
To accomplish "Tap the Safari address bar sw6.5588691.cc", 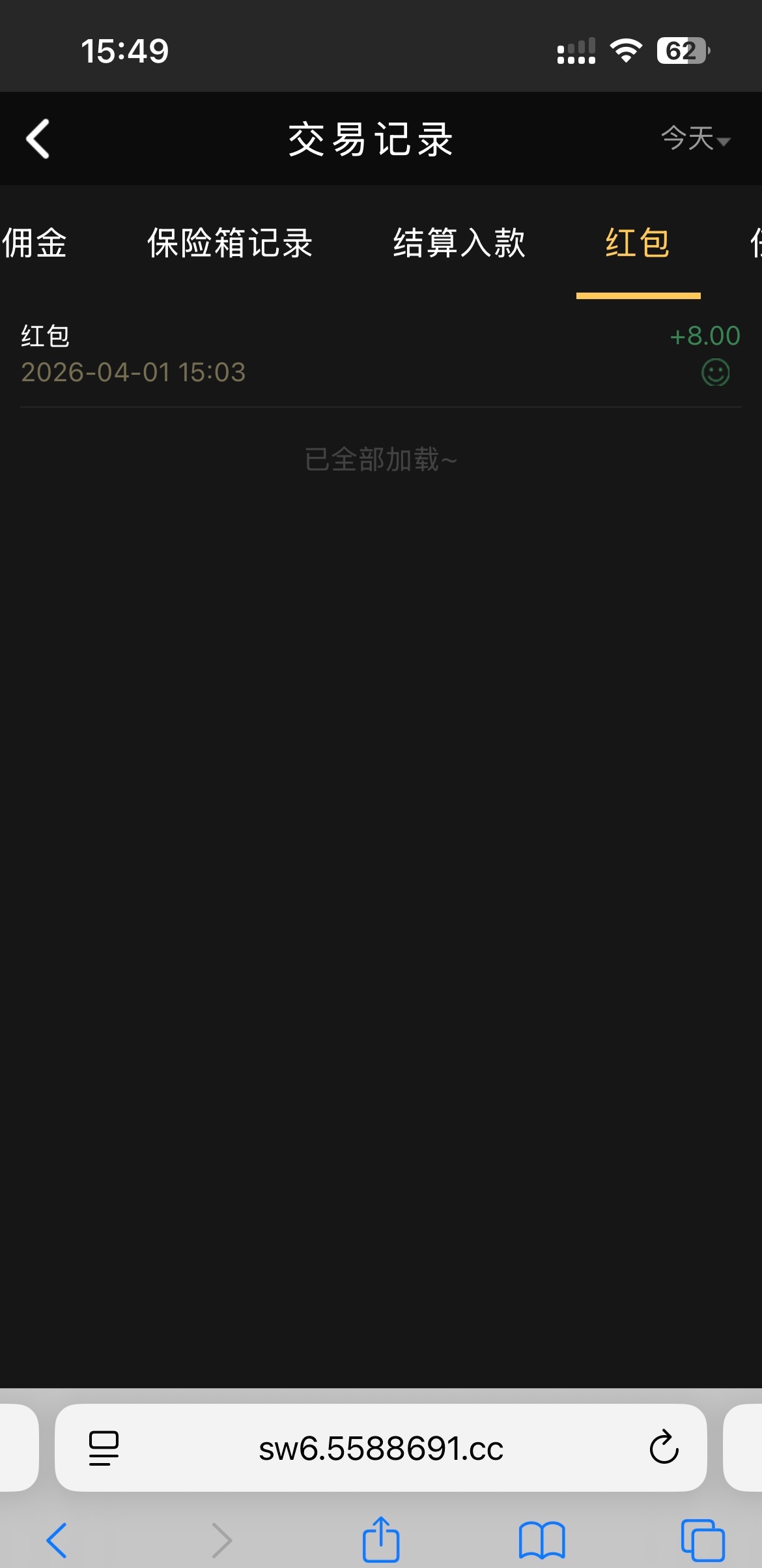I will click(381, 1449).
